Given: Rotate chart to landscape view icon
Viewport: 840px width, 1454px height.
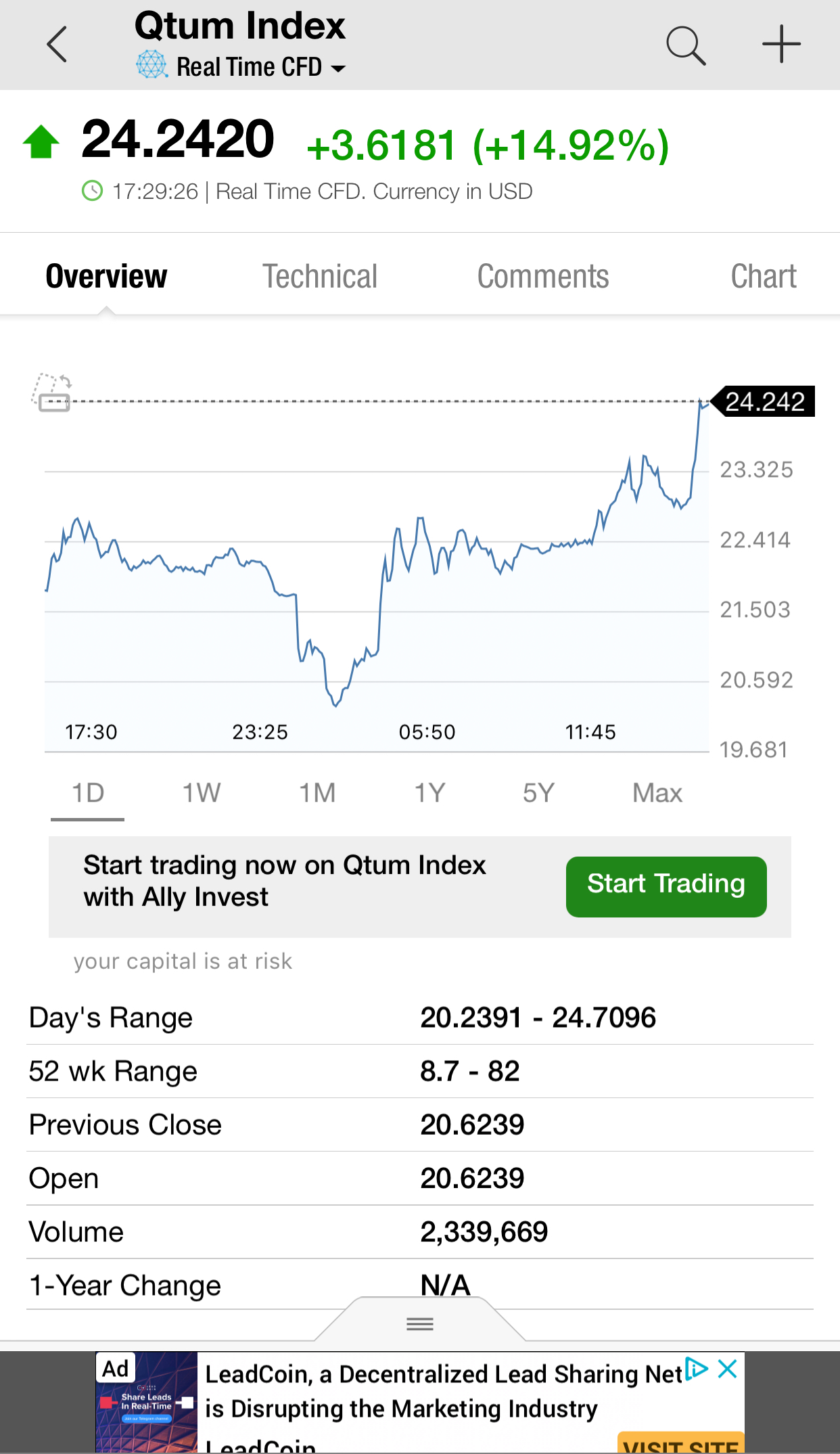Looking at the screenshot, I should pos(52,392).
